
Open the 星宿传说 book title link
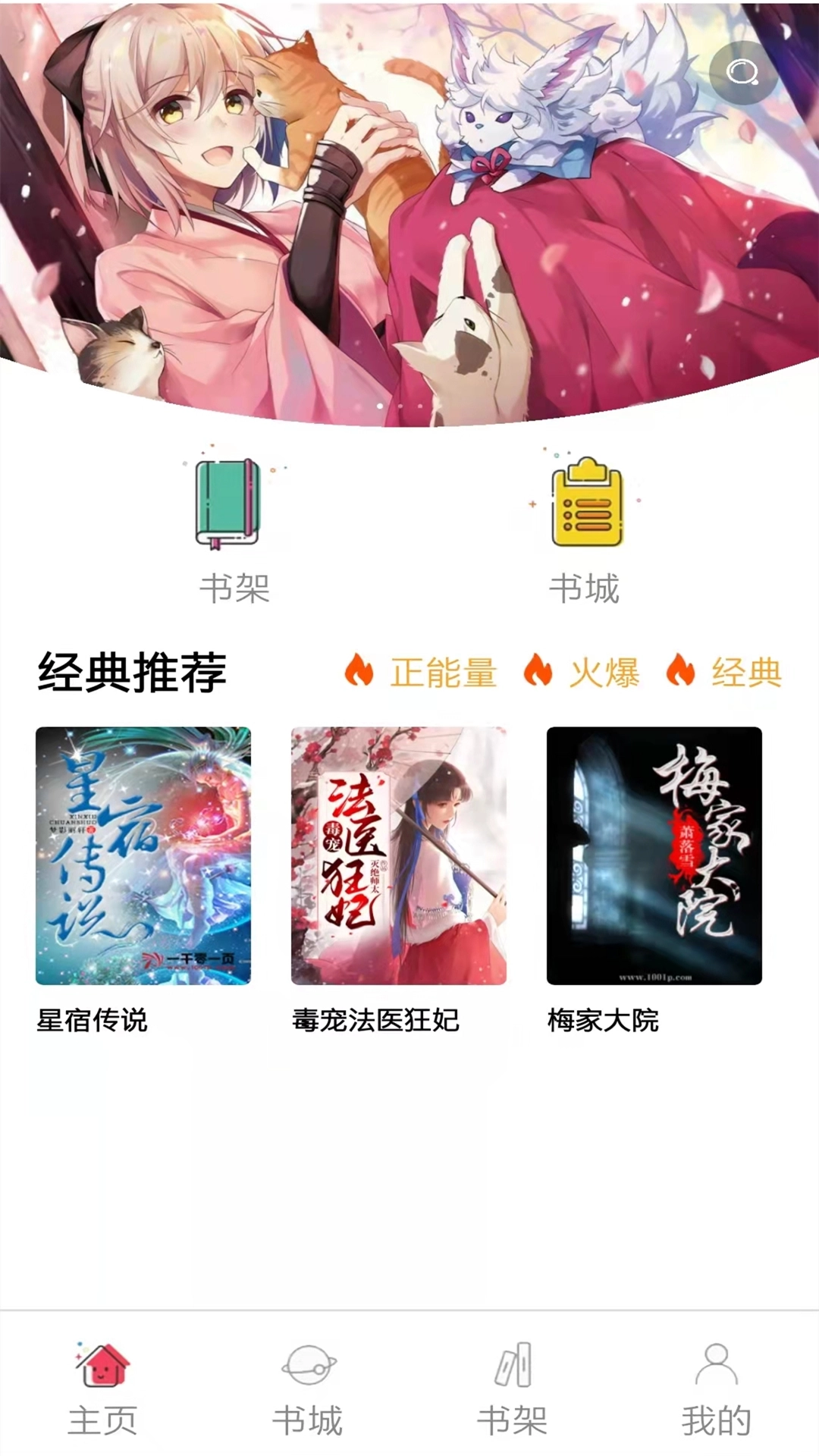pos(94,1021)
